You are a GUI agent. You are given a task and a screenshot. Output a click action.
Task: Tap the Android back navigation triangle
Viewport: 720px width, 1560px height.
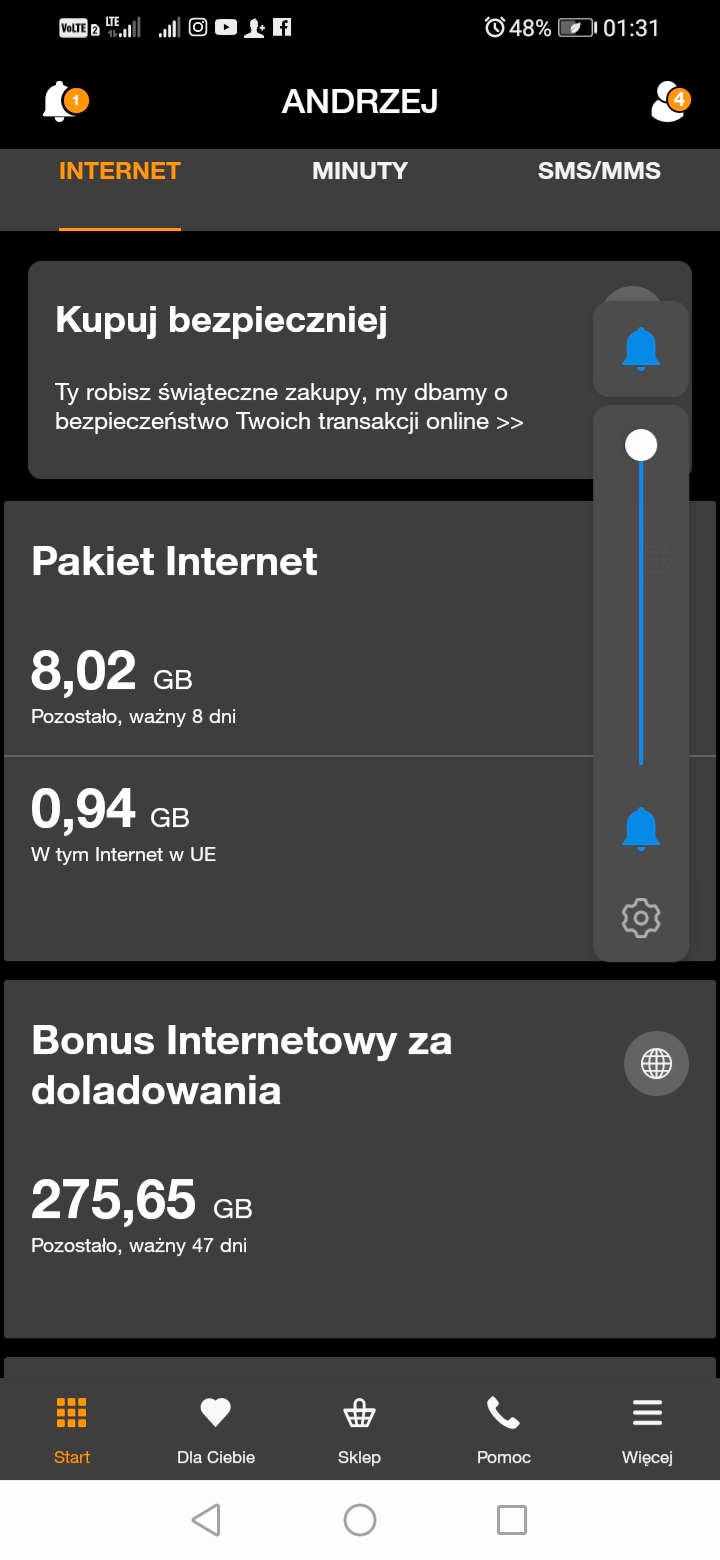tap(205, 1518)
